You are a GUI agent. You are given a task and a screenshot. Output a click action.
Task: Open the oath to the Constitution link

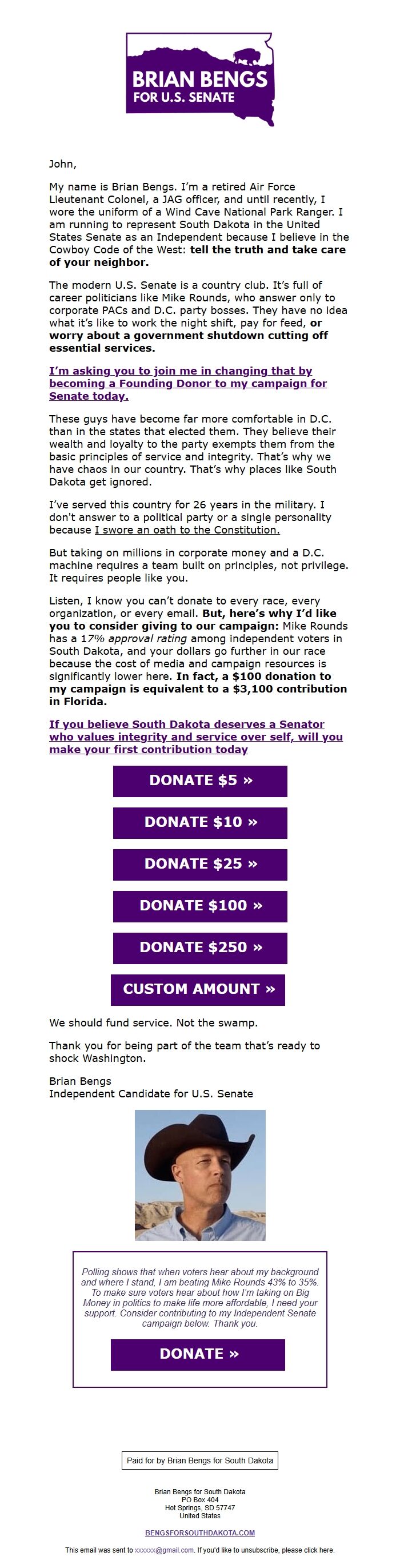point(187,530)
